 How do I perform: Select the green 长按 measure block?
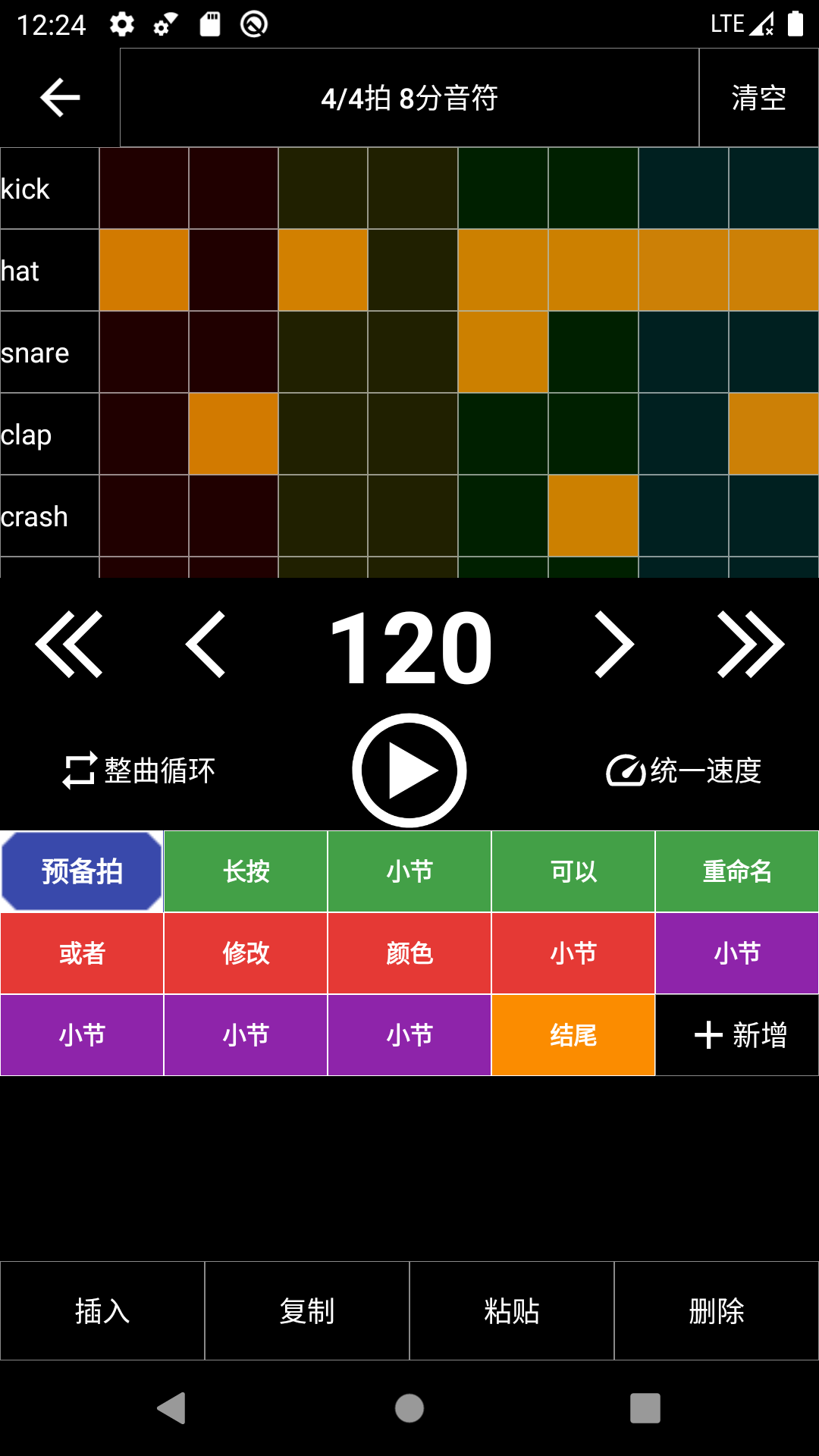(246, 871)
